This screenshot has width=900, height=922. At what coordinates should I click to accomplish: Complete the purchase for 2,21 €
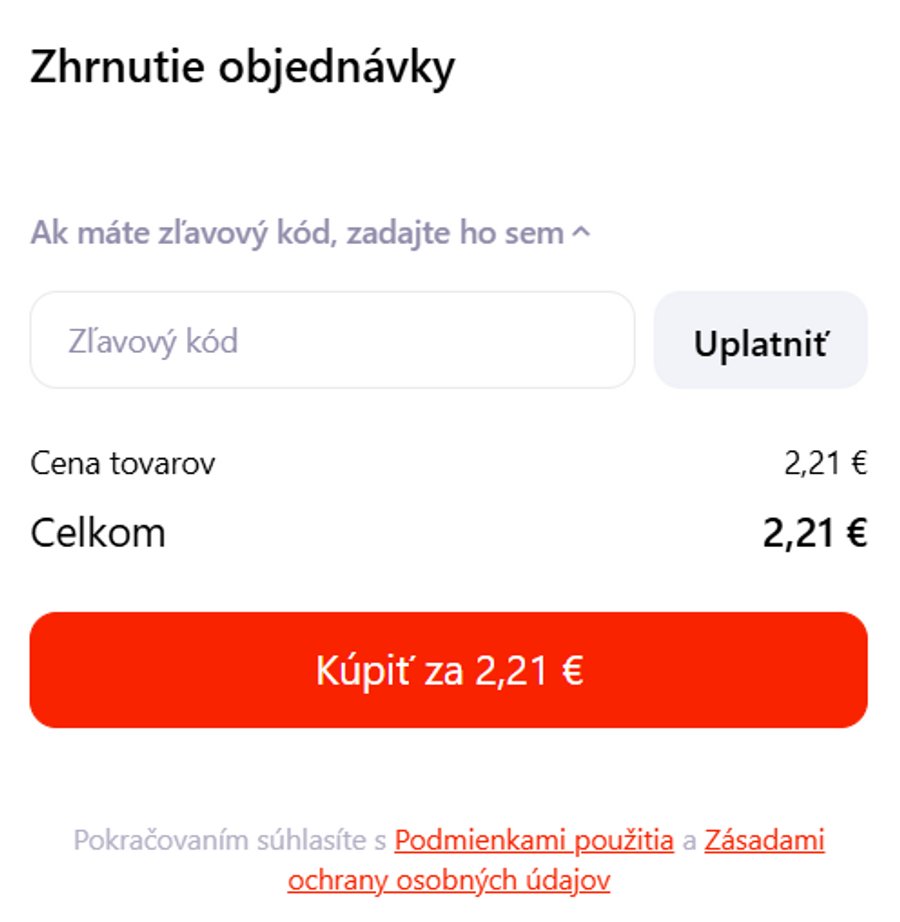pyautogui.click(x=450, y=671)
